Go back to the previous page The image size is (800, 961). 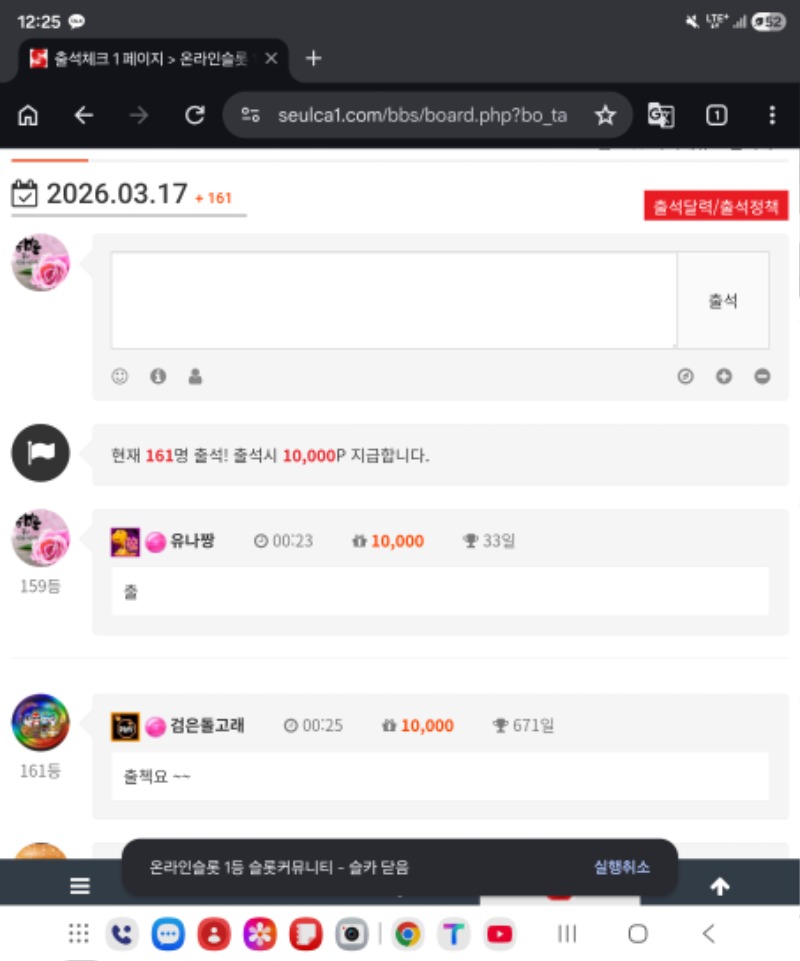click(x=84, y=116)
